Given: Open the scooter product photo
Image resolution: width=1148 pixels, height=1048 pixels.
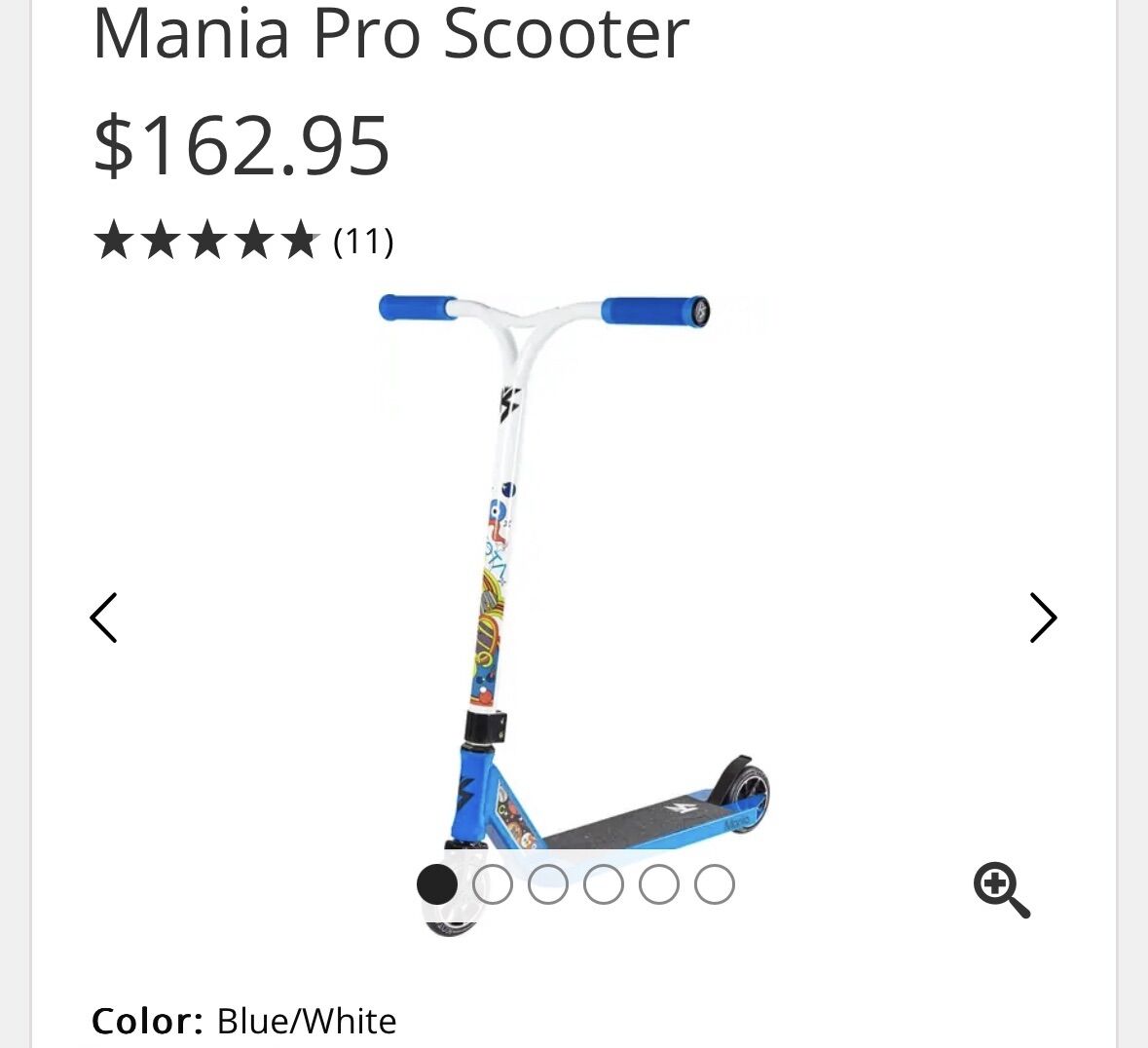Looking at the screenshot, I should [574, 584].
